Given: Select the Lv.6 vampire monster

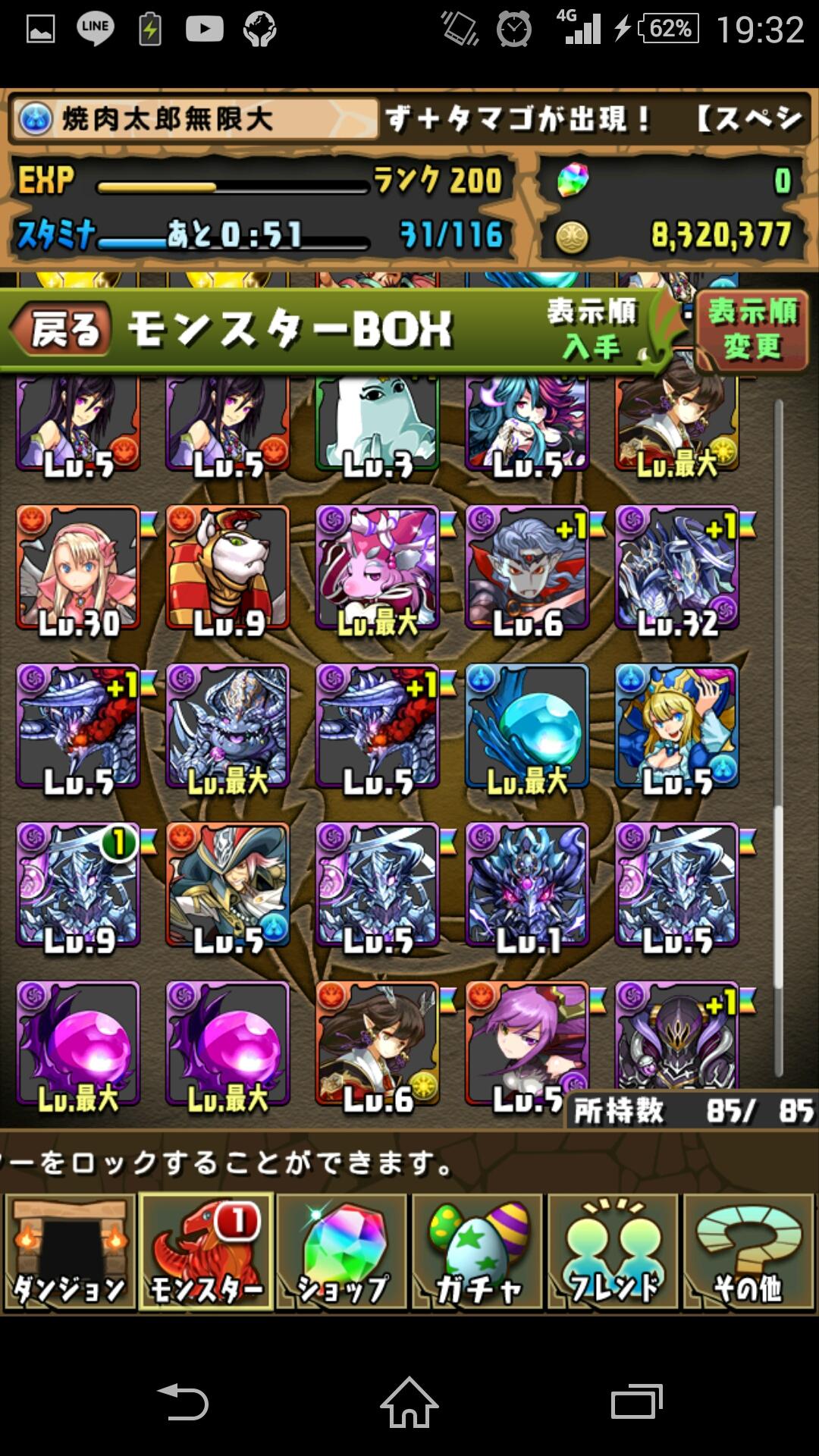Looking at the screenshot, I should click(x=527, y=569).
